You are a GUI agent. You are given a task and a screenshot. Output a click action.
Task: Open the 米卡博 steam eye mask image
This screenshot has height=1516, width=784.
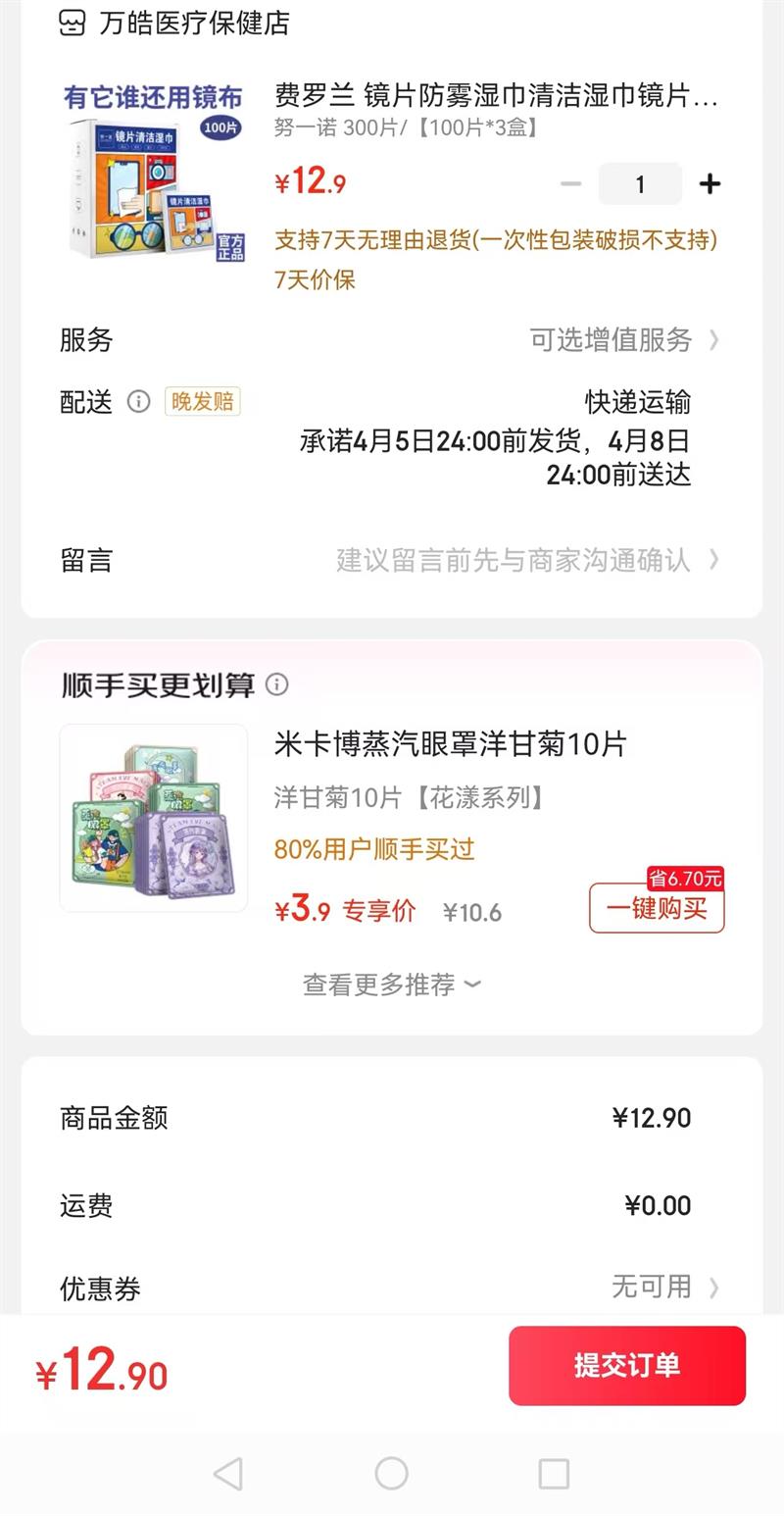[x=154, y=818]
